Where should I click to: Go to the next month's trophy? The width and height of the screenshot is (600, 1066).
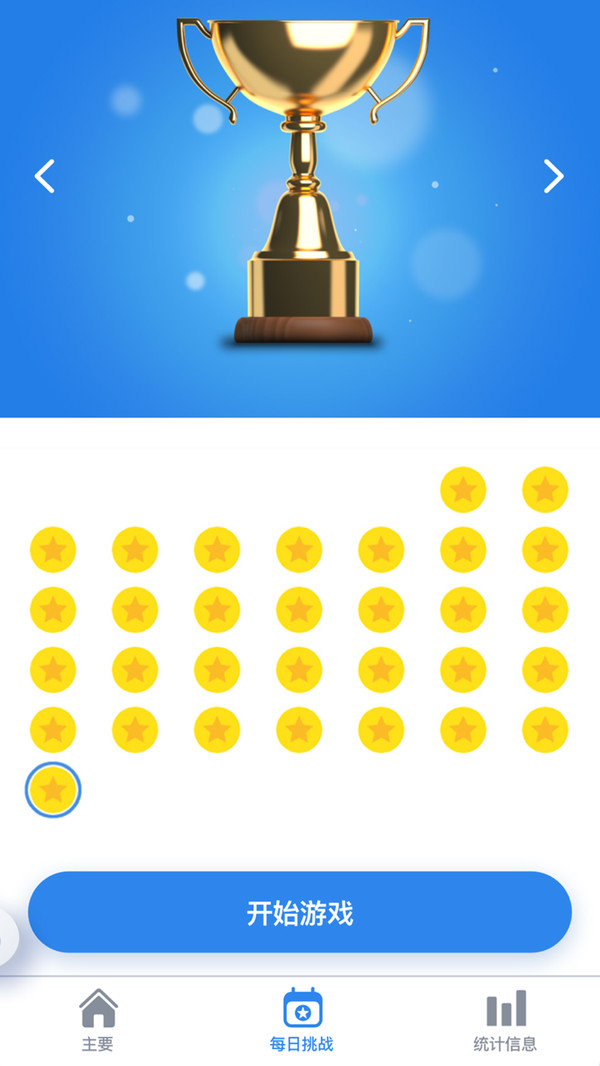(553, 176)
